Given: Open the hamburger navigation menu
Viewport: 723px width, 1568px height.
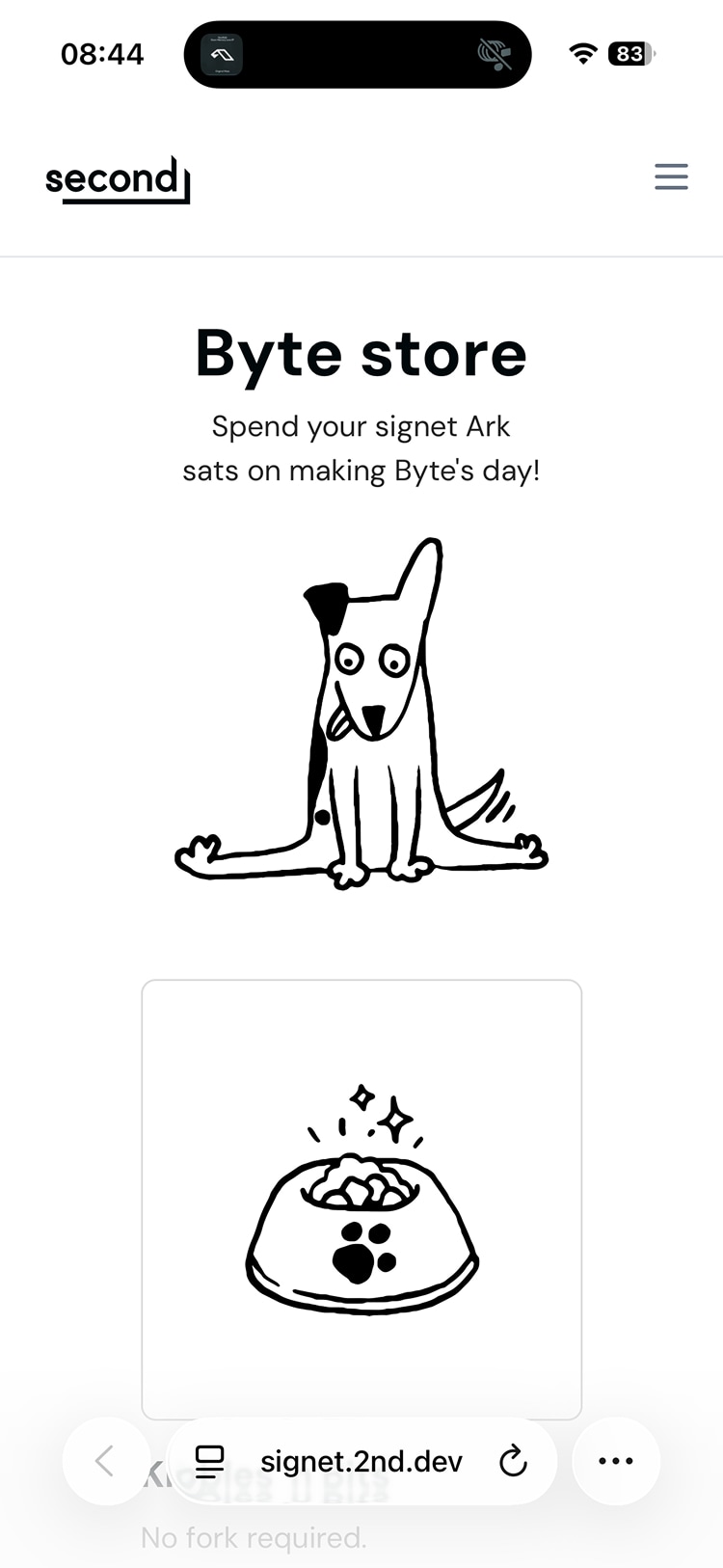Looking at the screenshot, I should pyautogui.click(x=671, y=176).
